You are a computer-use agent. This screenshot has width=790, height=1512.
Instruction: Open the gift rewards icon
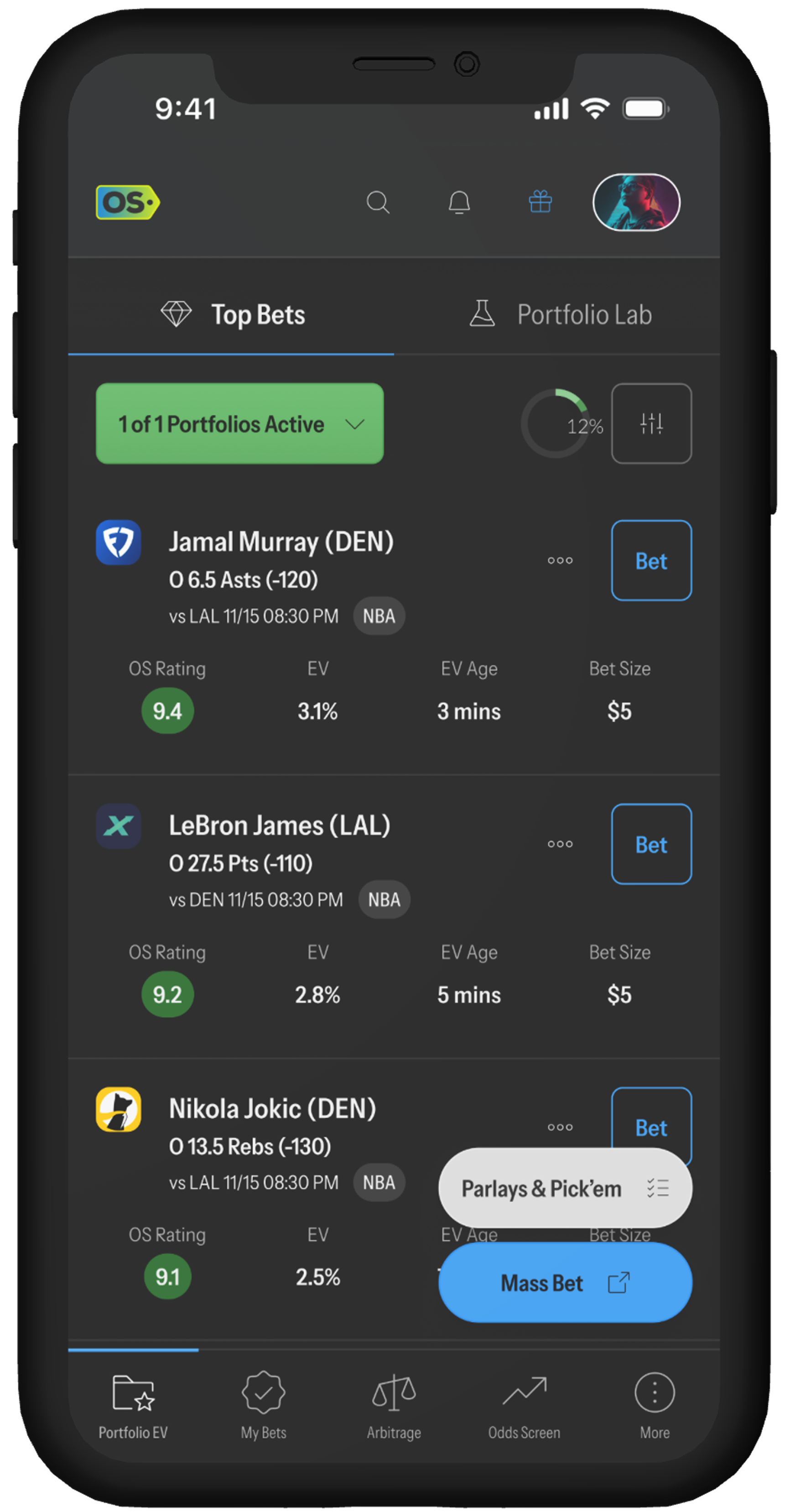pos(540,202)
